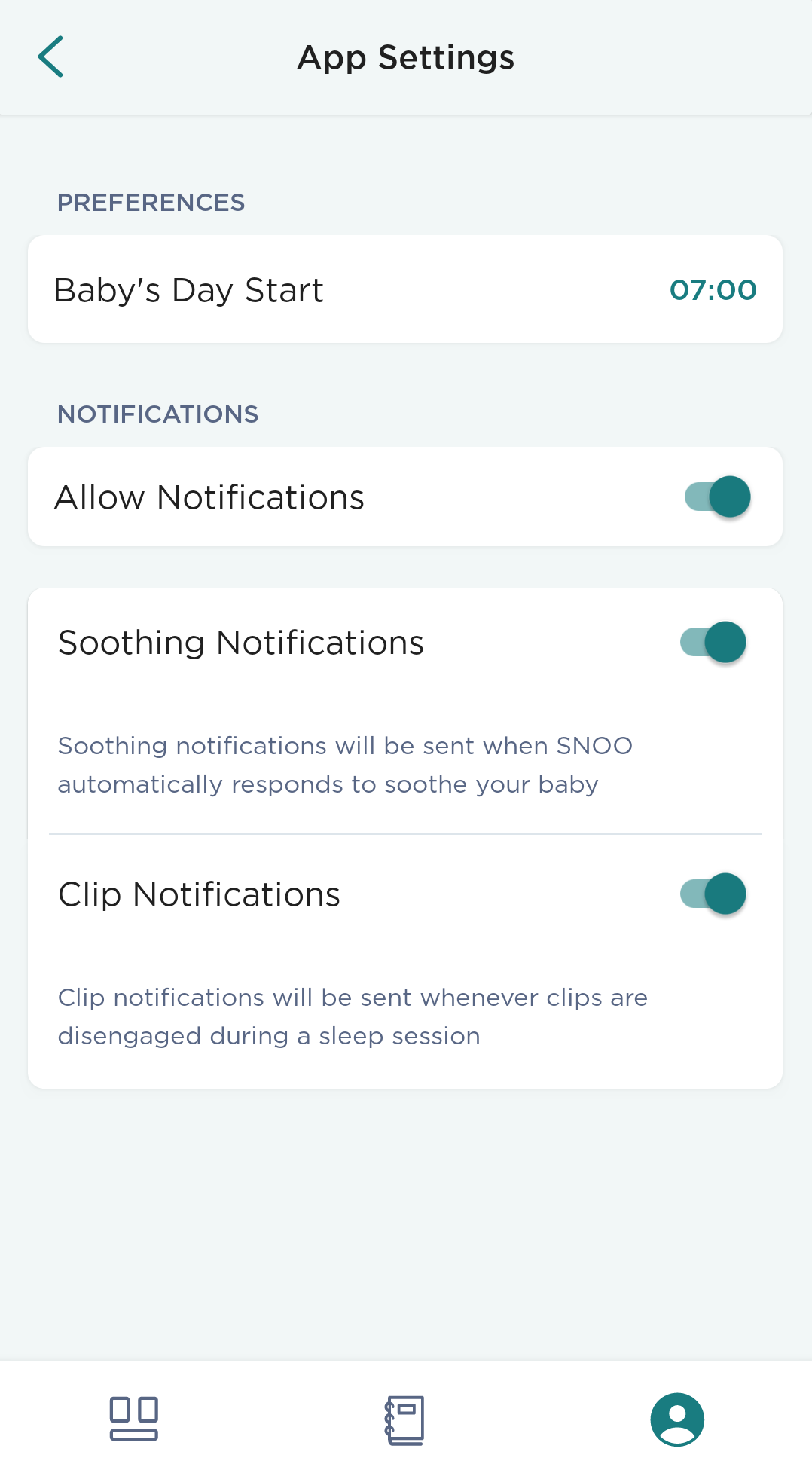Go back from App Settings
The height and width of the screenshot is (1476, 812).
(50, 57)
